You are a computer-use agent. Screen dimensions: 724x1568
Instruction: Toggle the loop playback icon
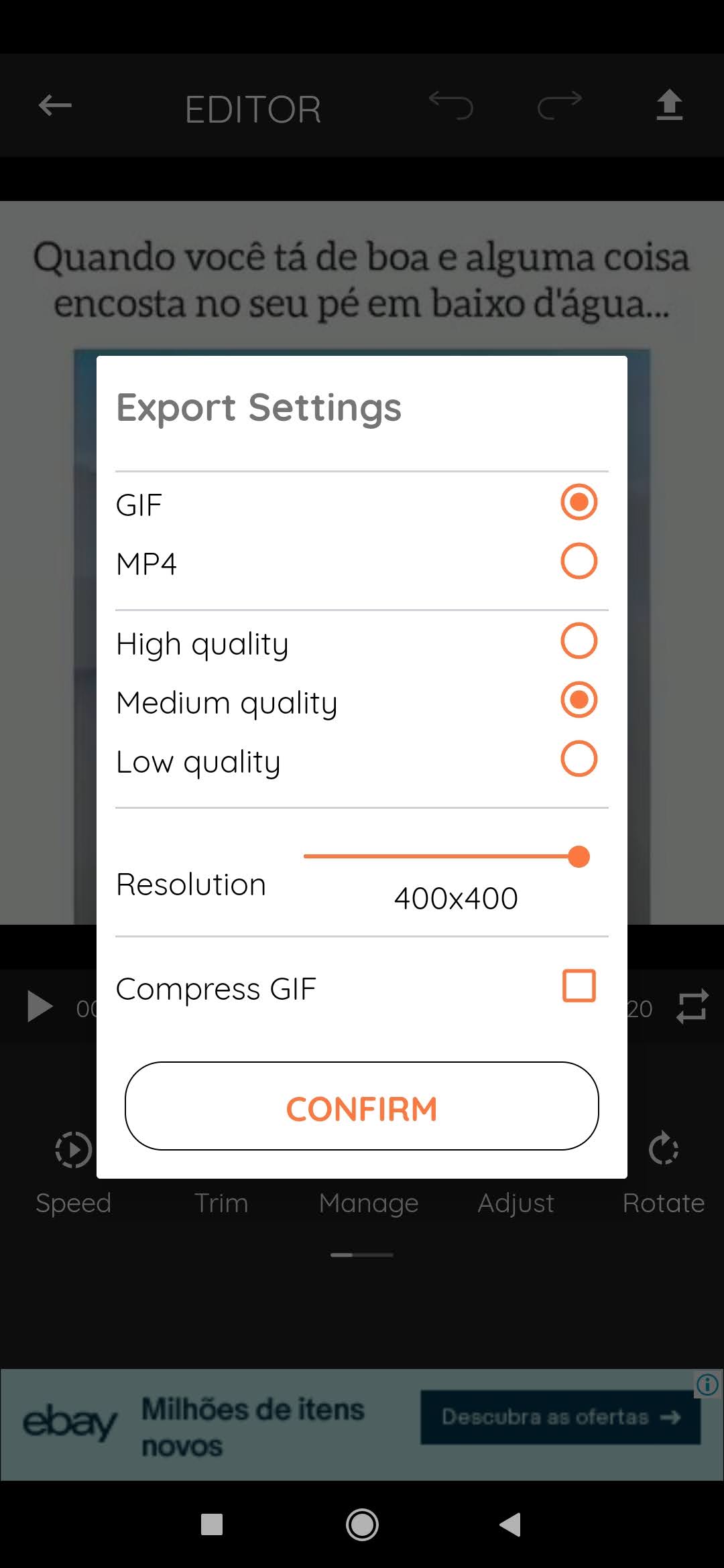point(693,1006)
